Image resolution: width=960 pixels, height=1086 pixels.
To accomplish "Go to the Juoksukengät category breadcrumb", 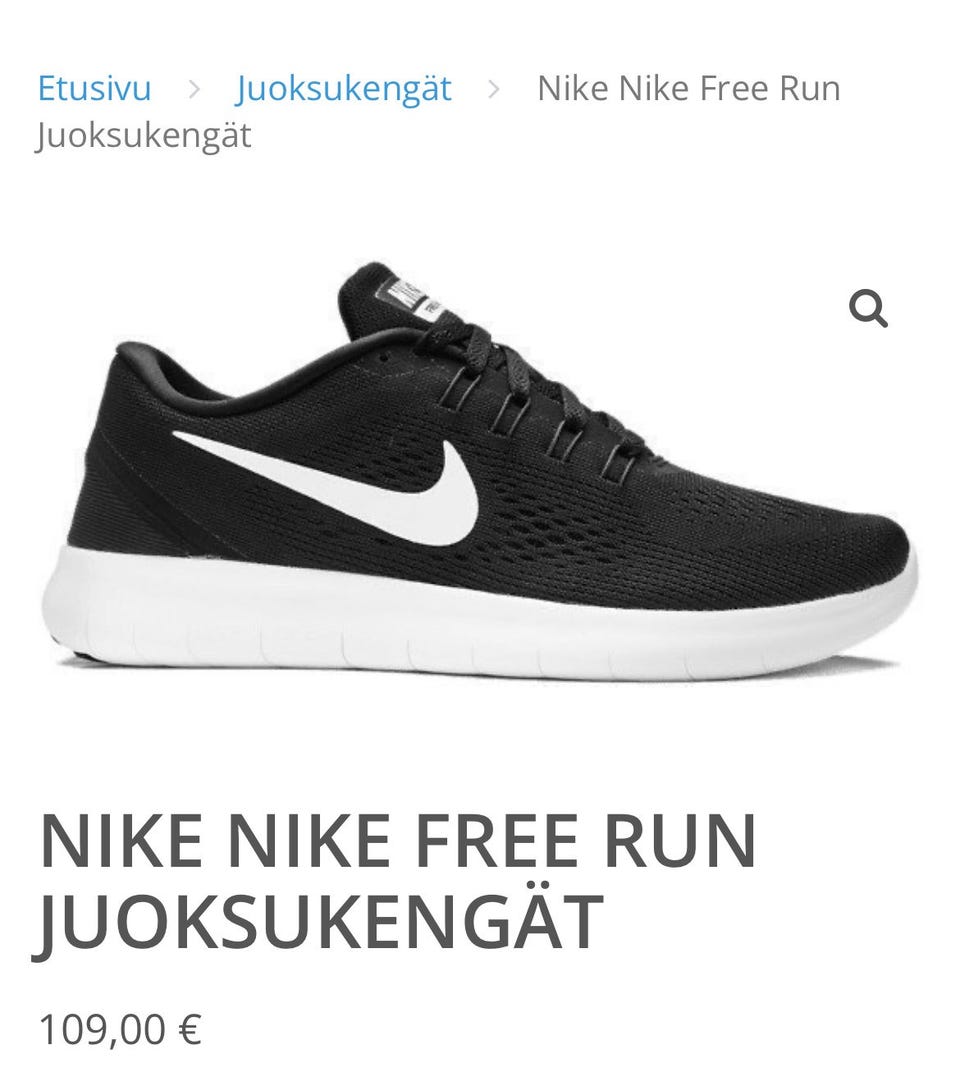I will point(343,88).
